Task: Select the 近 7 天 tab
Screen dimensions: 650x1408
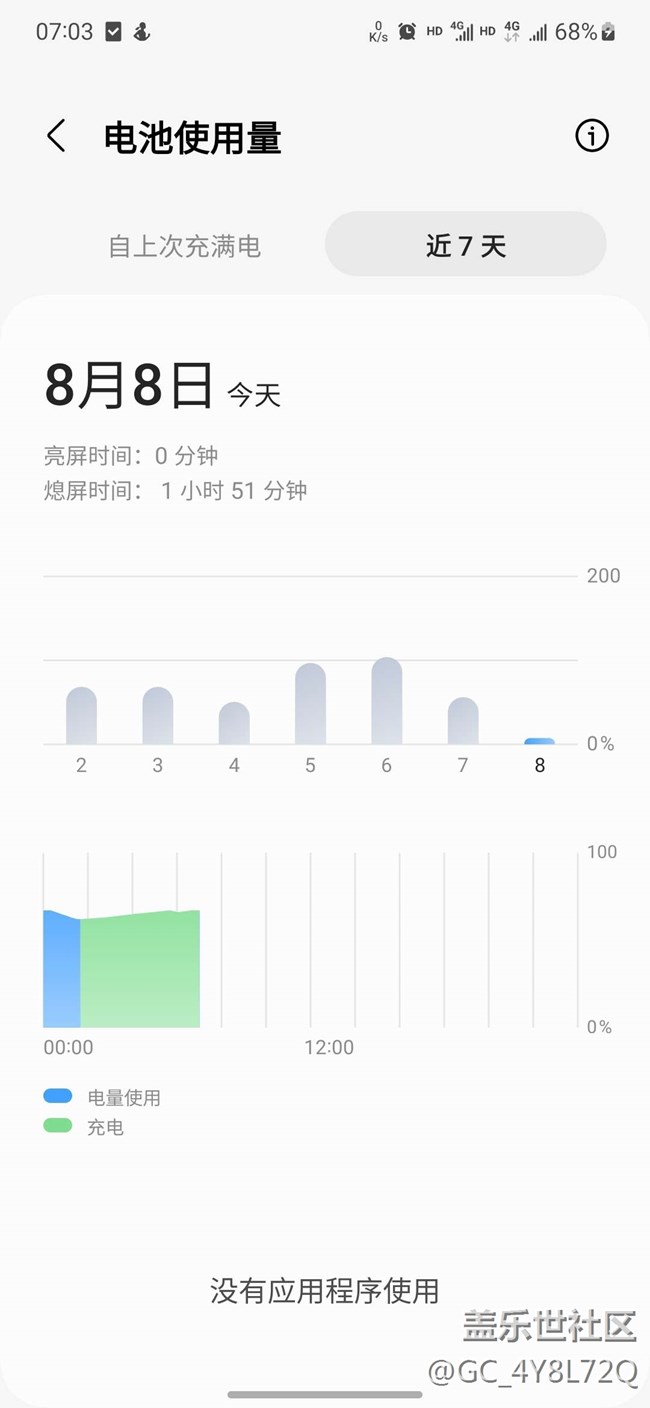Action: coord(466,245)
